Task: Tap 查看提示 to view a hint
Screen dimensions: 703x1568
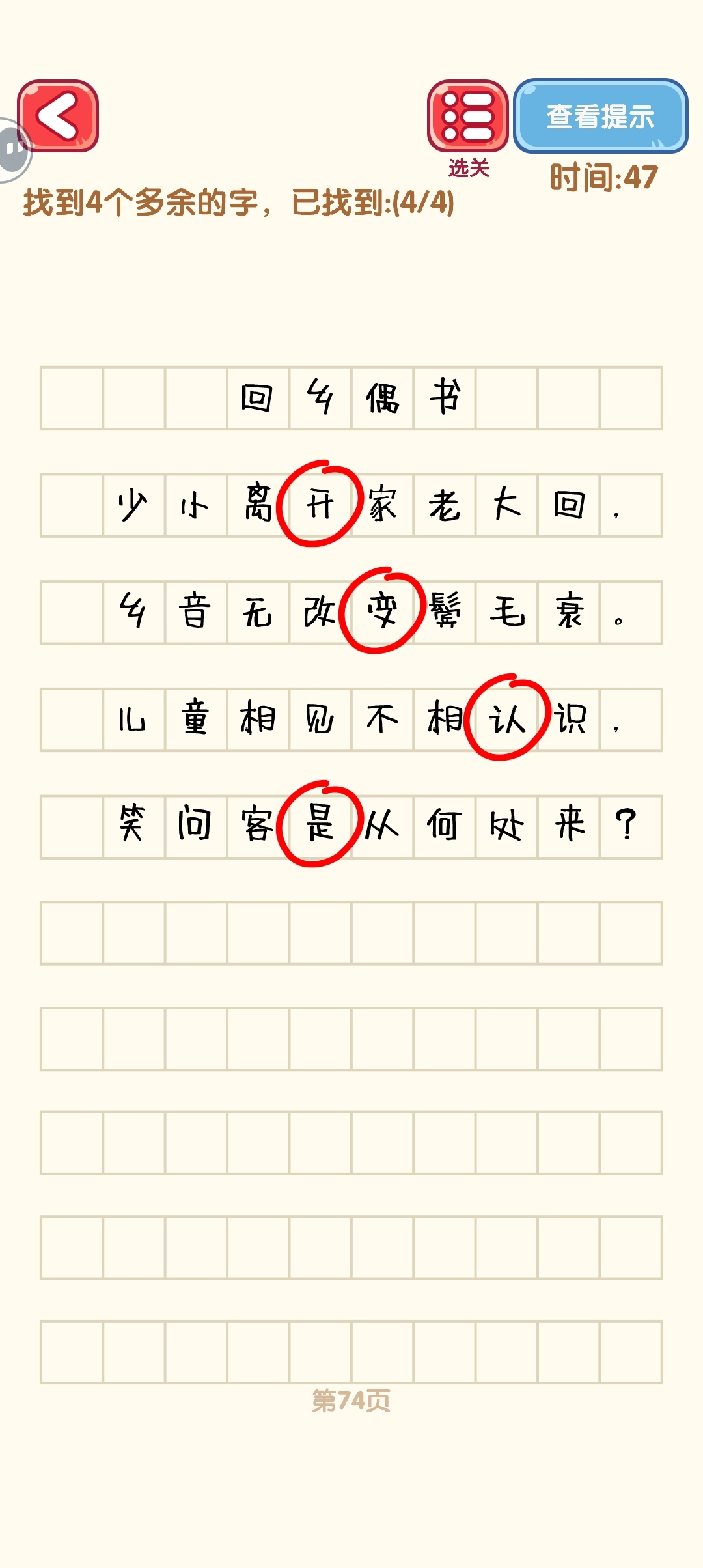Action: tap(600, 117)
